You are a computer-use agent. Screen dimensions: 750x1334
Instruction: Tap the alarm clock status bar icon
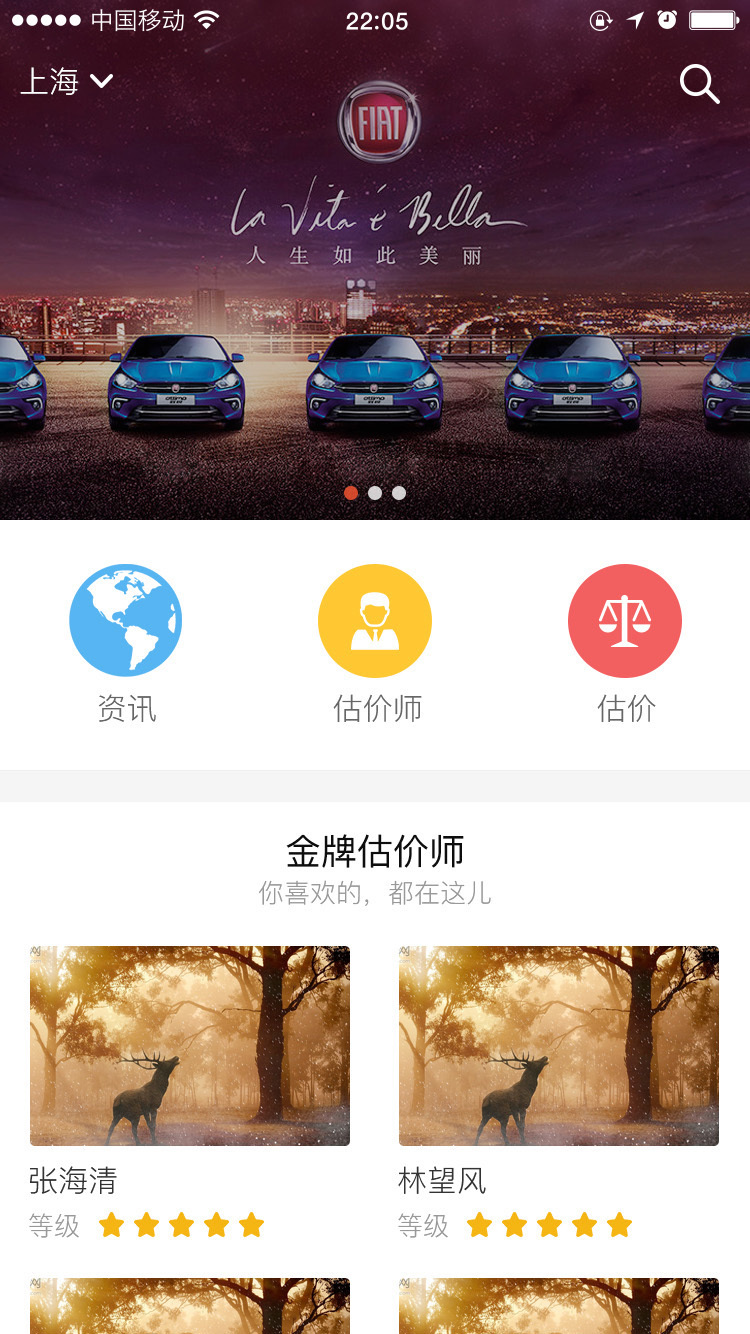pos(666,18)
